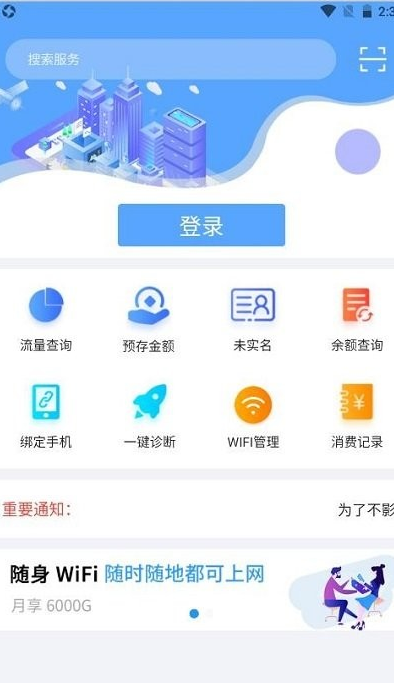View 消费记录 spending records
The image size is (394, 683).
click(x=357, y=416)
